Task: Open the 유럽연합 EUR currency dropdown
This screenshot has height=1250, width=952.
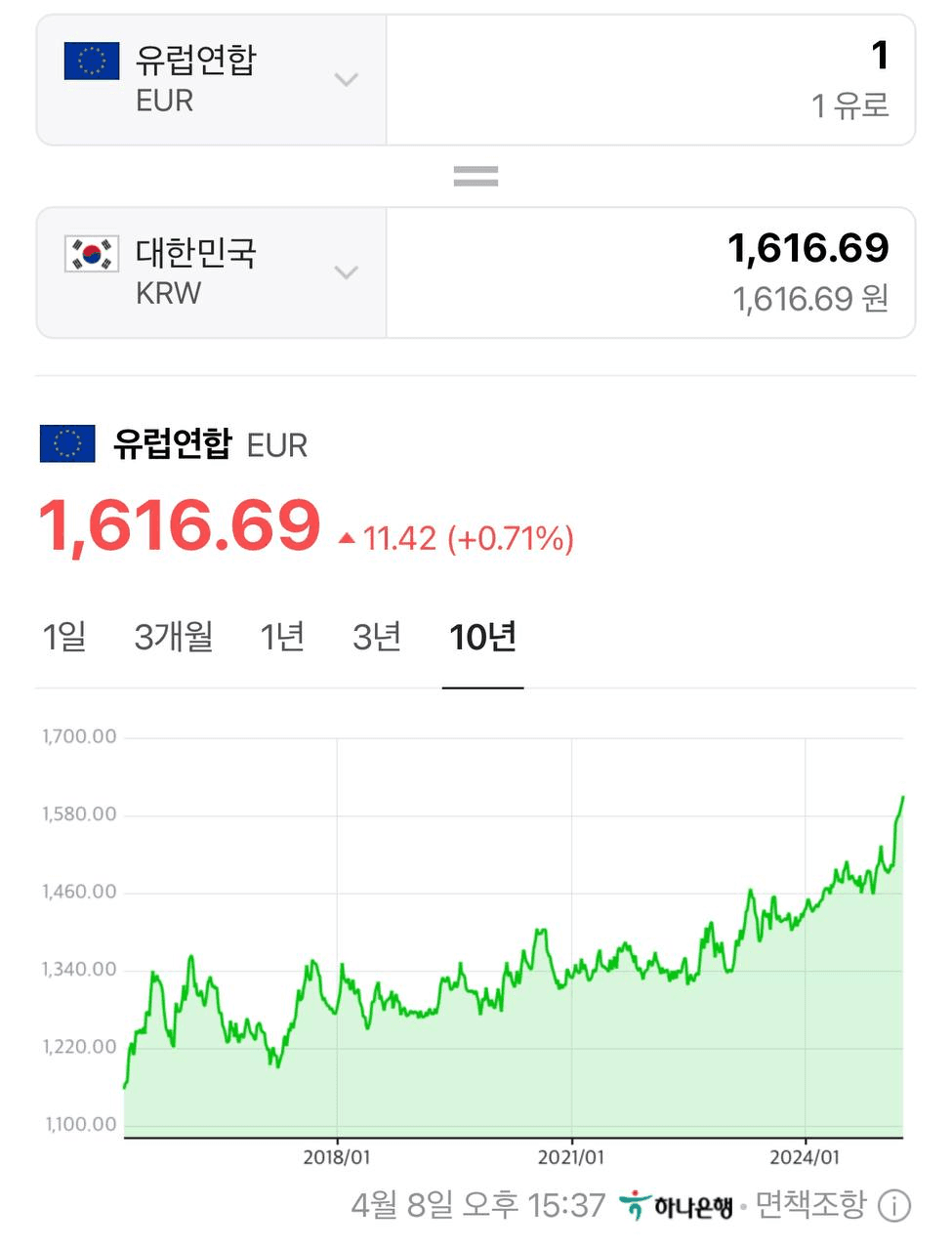Action: click(x=211, y=80)
